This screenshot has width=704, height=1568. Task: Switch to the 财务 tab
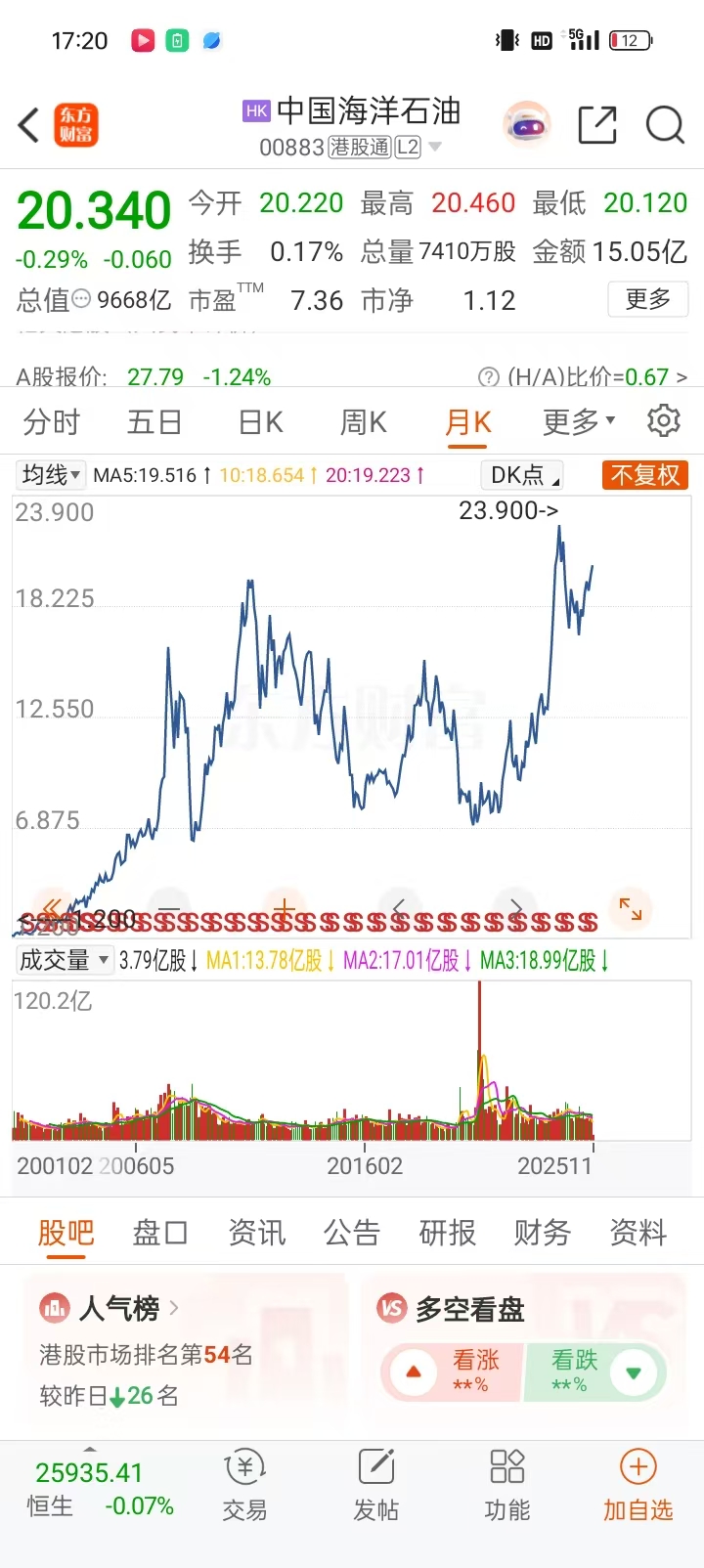(543, 1233)
